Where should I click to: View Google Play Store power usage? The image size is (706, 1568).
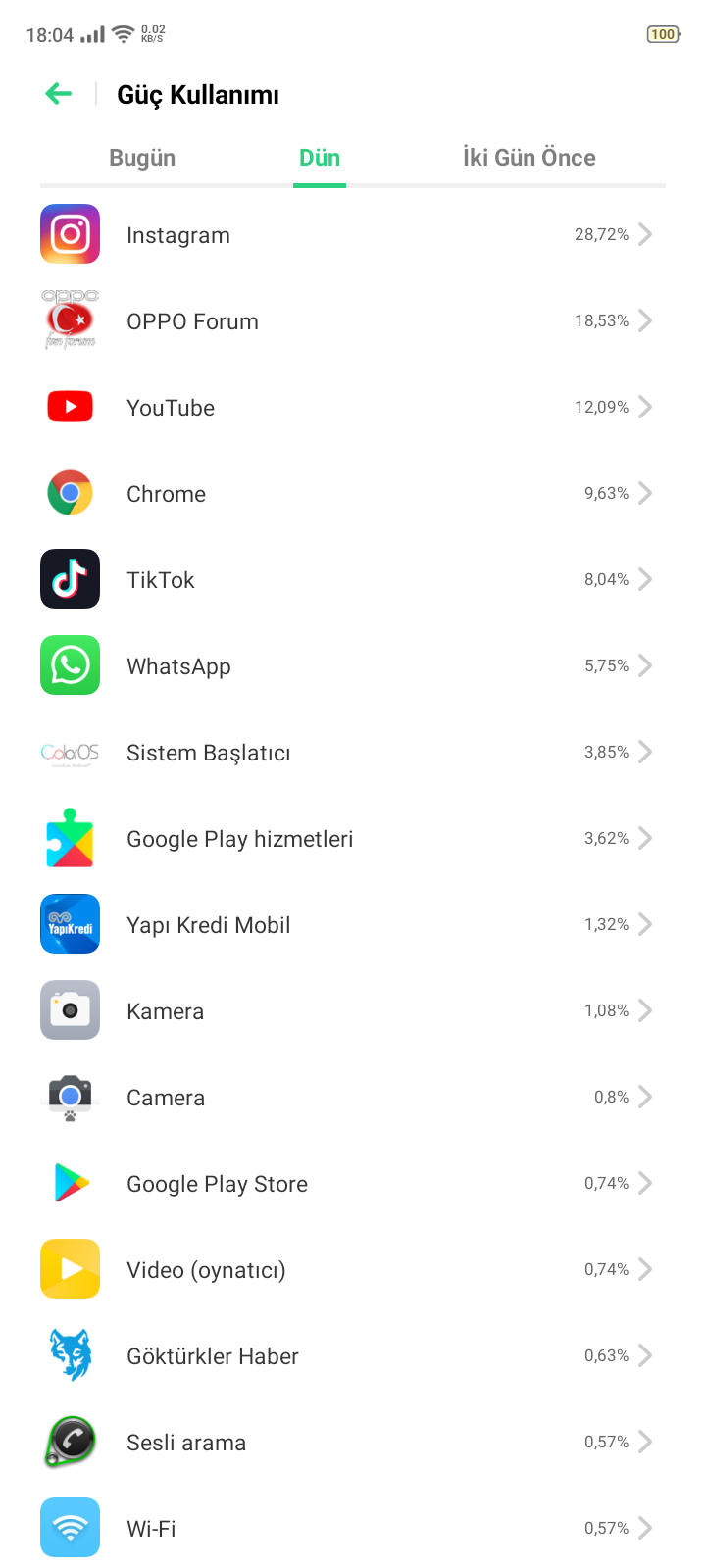point(353,1183)
